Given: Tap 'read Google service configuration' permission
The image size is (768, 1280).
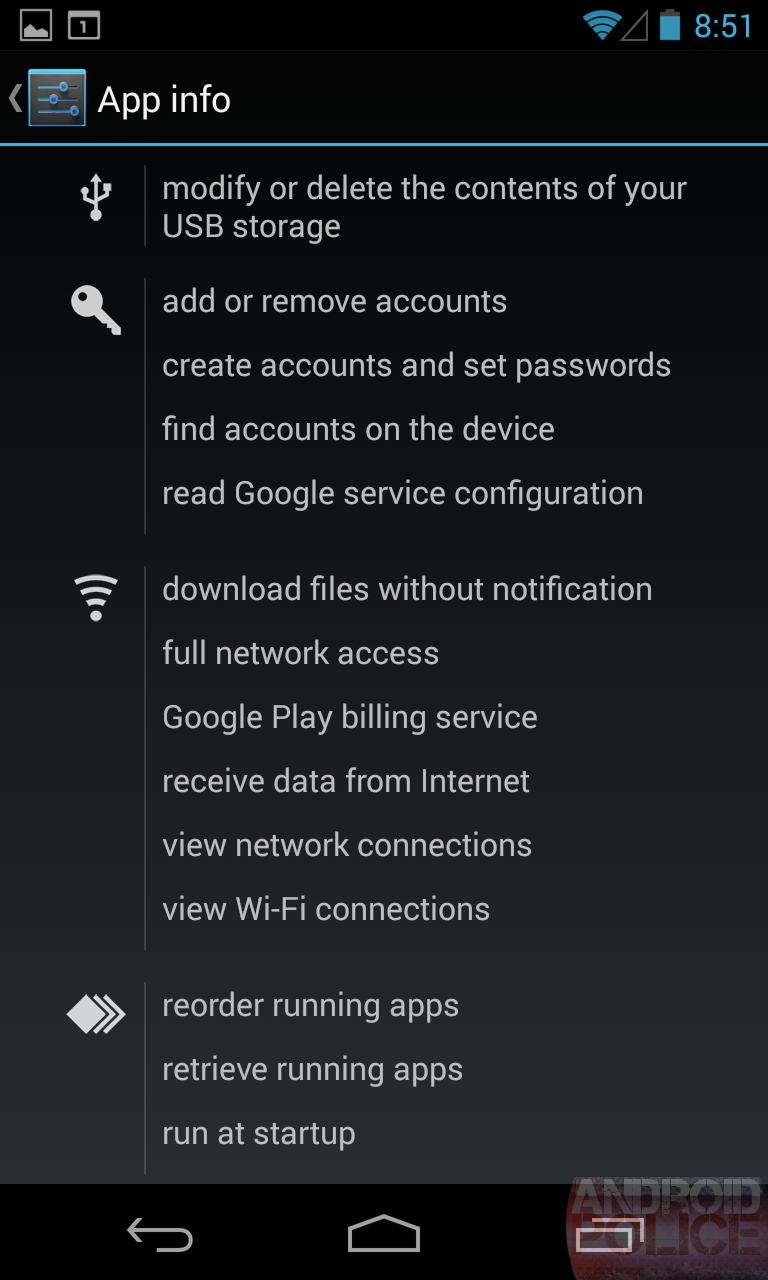Looking at the screenshot, I should coord(402,493).
